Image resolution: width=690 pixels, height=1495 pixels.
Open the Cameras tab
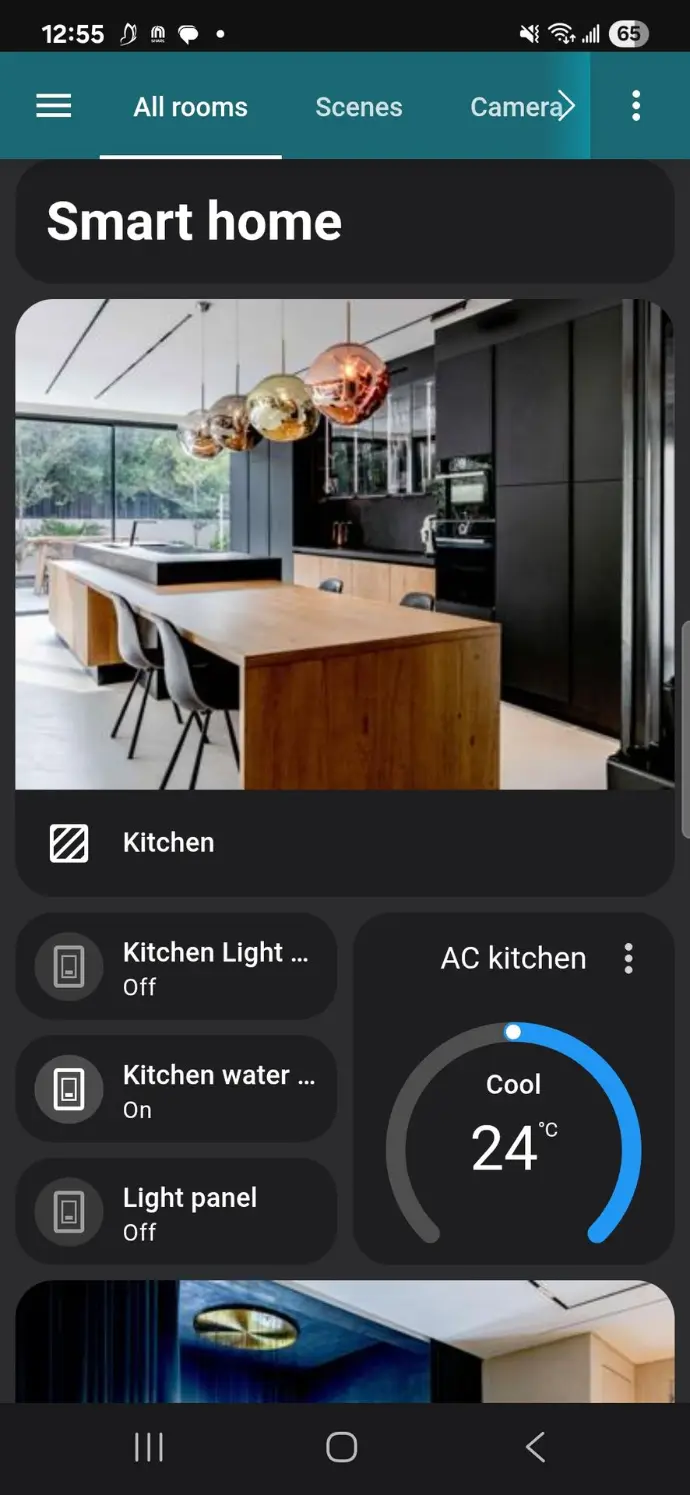coord(517,107)
